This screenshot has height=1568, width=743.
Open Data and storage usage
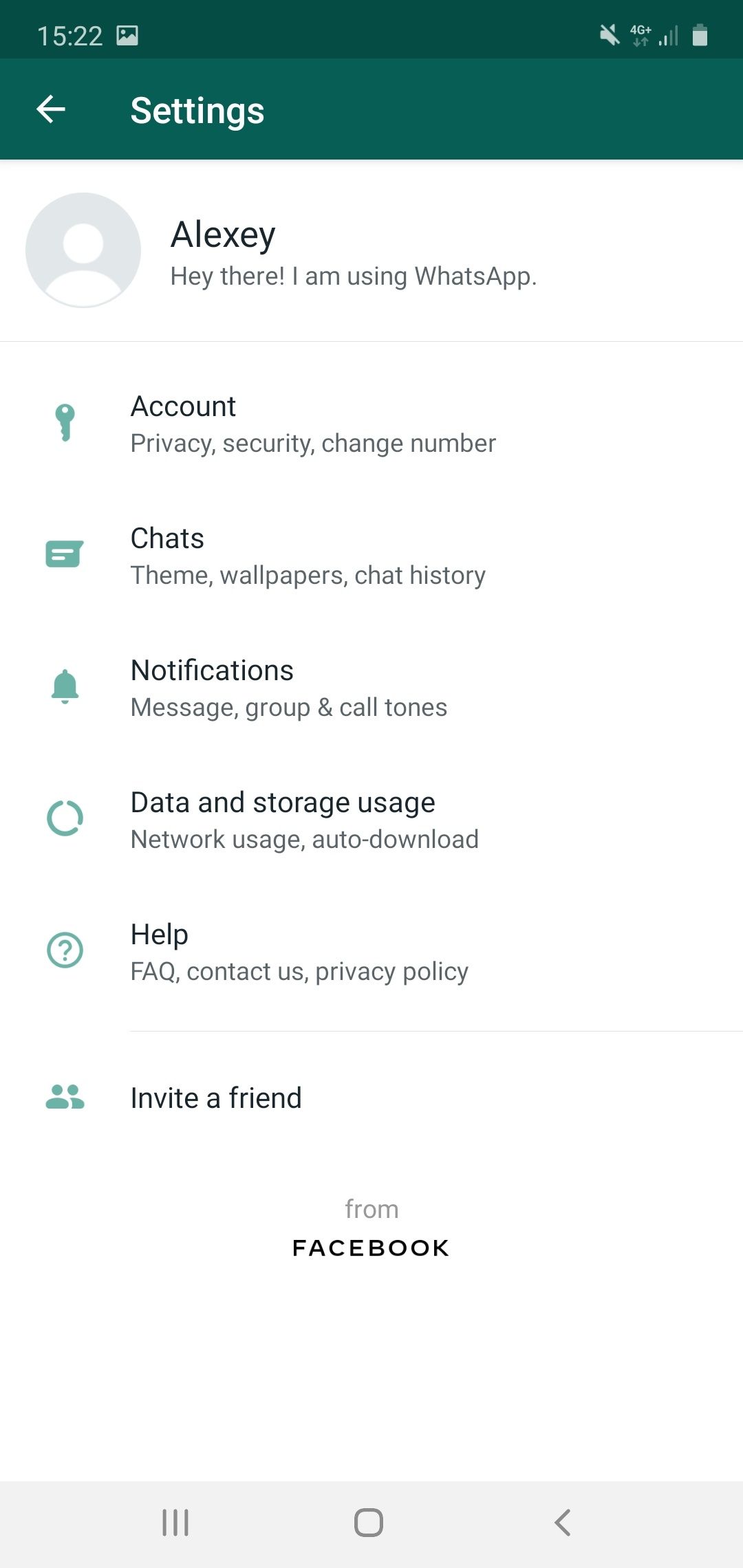pyautogui.click(x=371, y=820)
